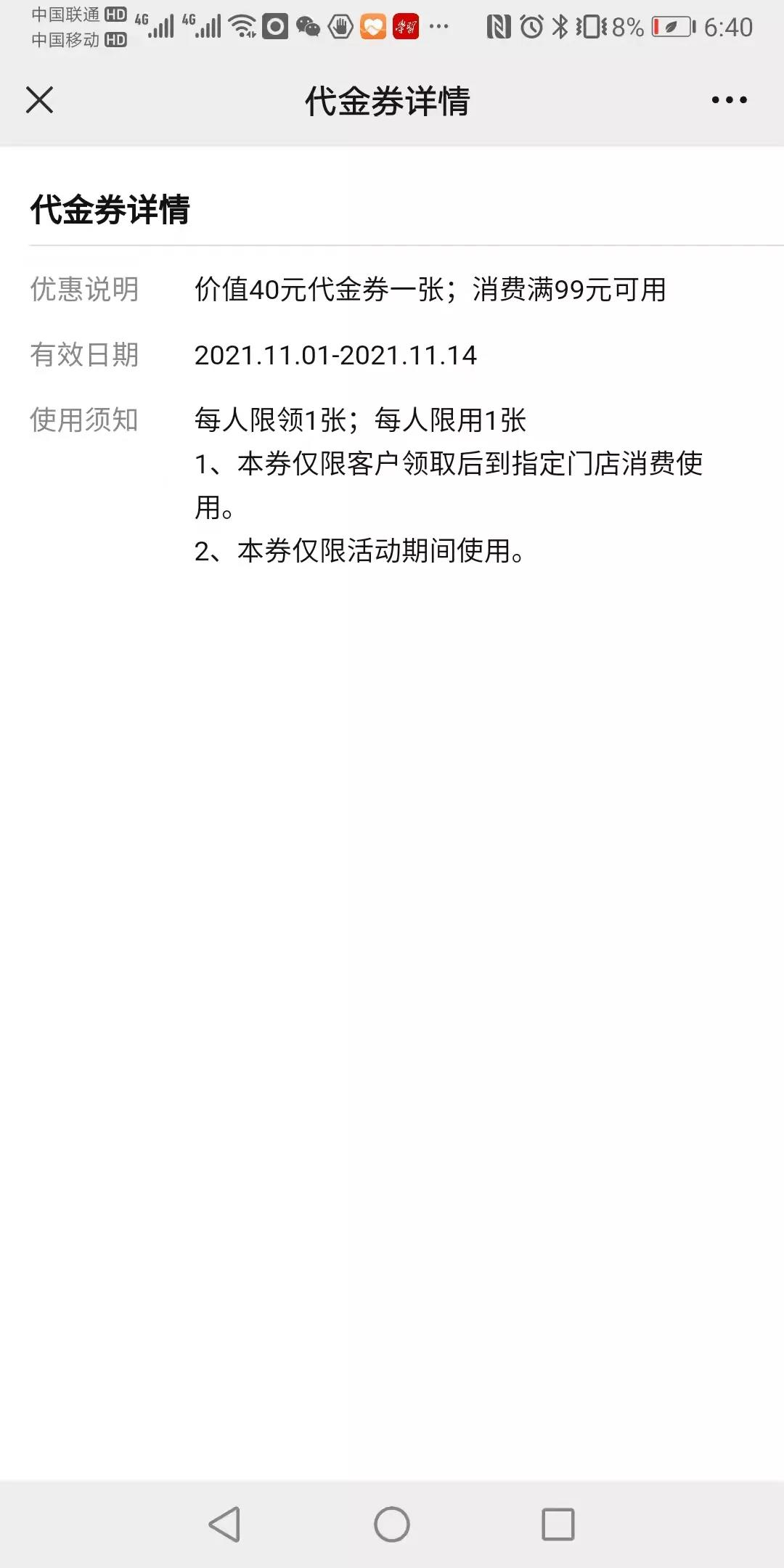Go to the home screen
This screenshot has height=1568, width=784.
[392, 1524]
